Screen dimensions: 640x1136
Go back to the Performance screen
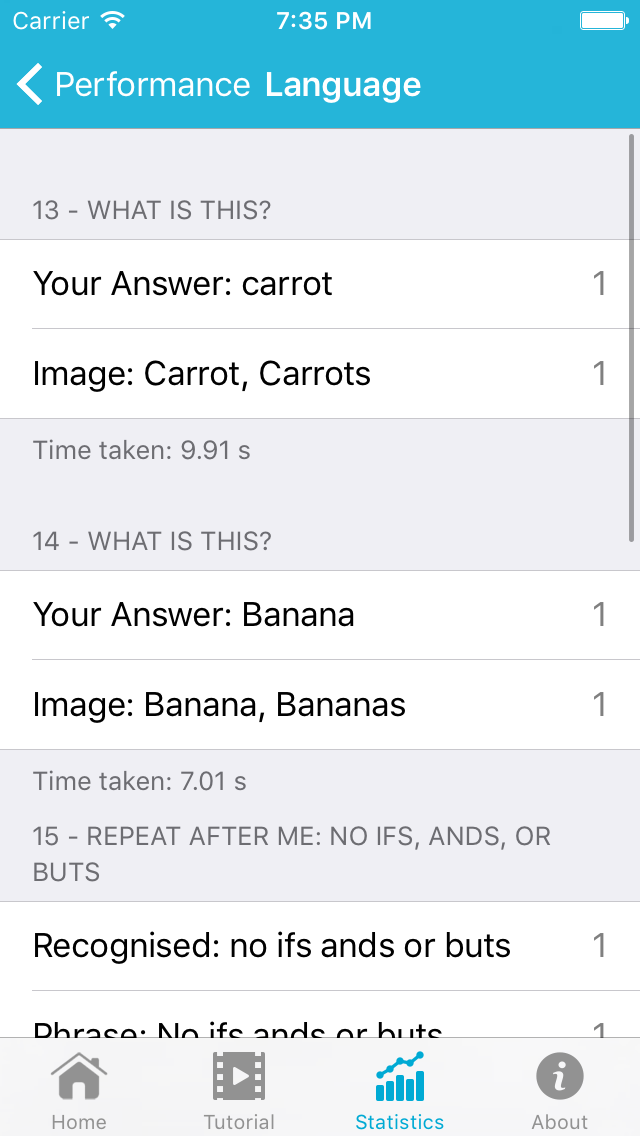[x=132, y=85]
